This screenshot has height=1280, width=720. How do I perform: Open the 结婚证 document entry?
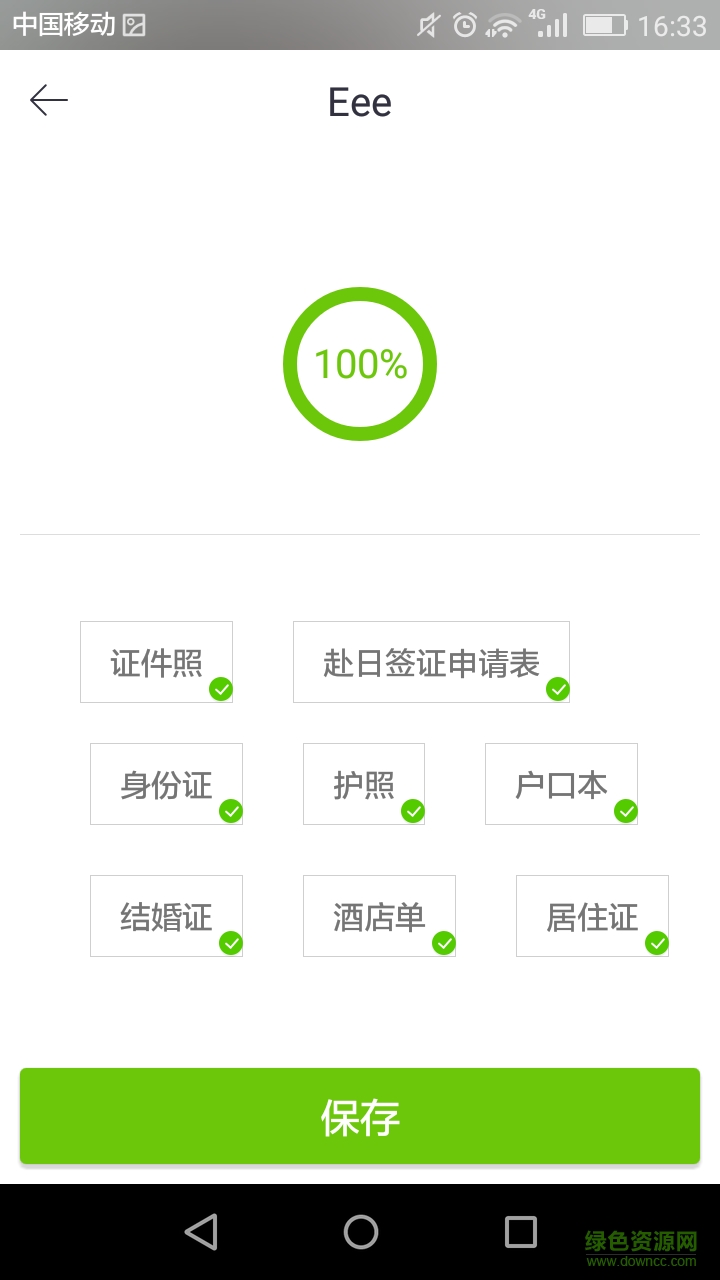[166, 915]
